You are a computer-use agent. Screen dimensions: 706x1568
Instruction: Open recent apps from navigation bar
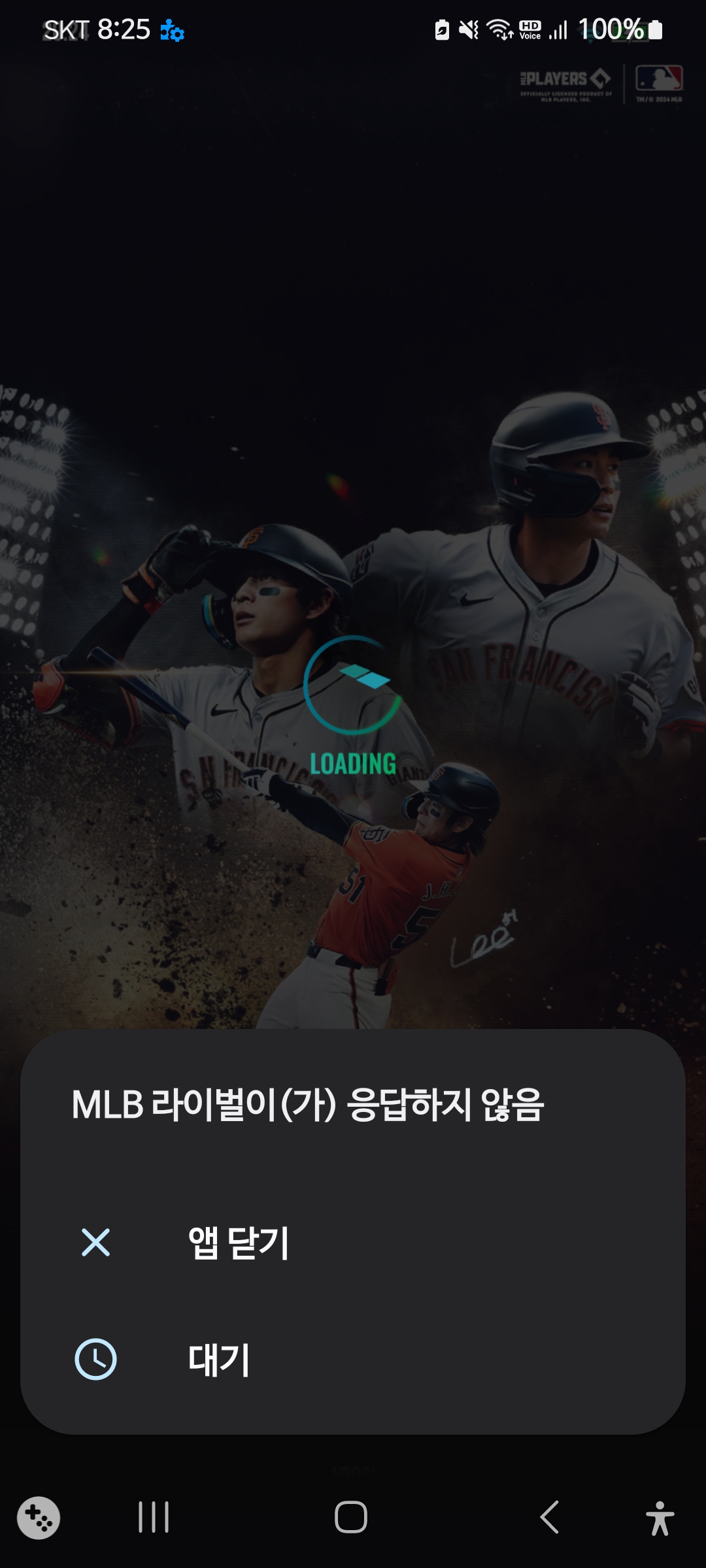[154, 1516]
